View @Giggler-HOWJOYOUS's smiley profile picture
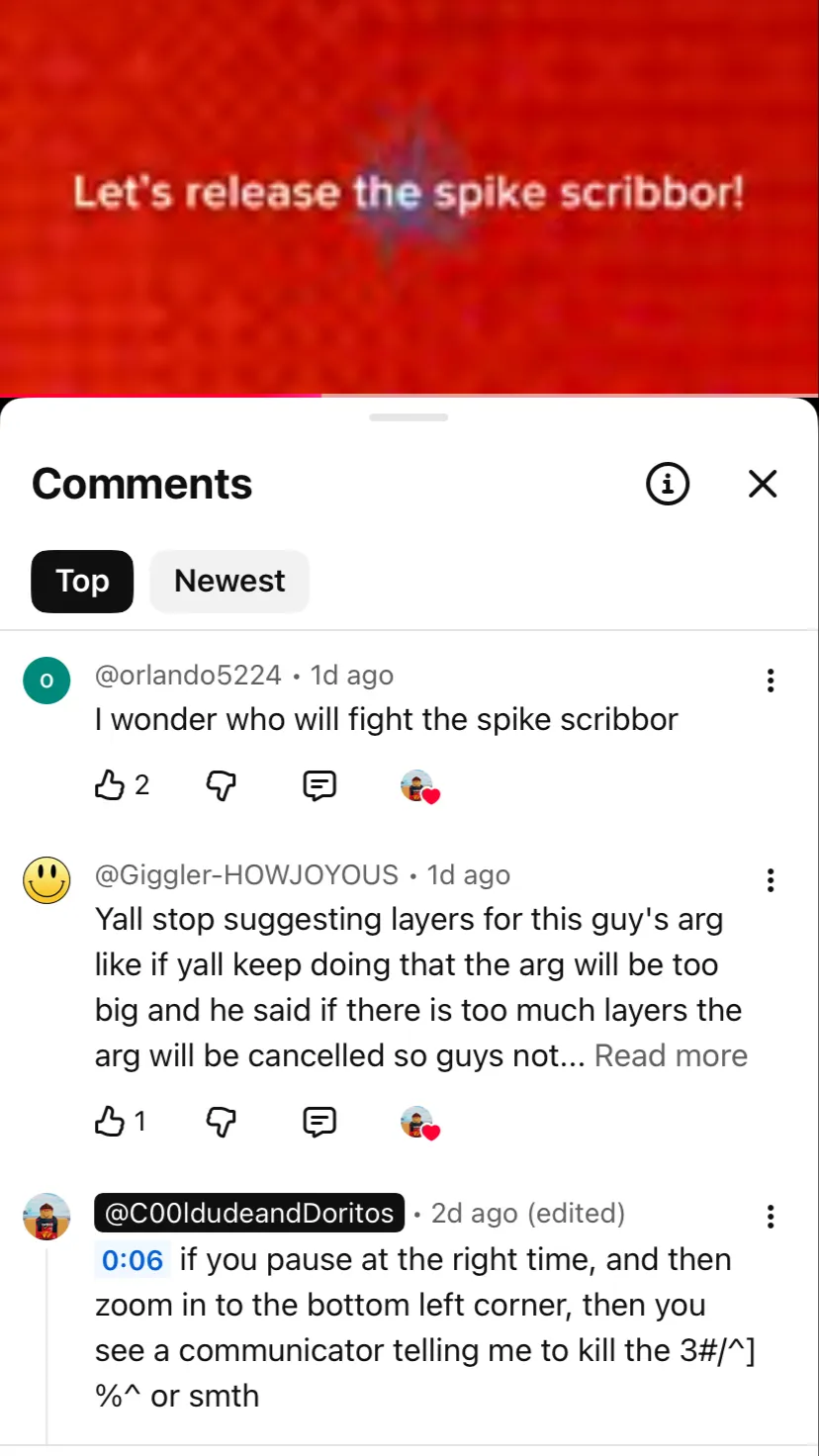819x1456 pixels. coord(46,880)
